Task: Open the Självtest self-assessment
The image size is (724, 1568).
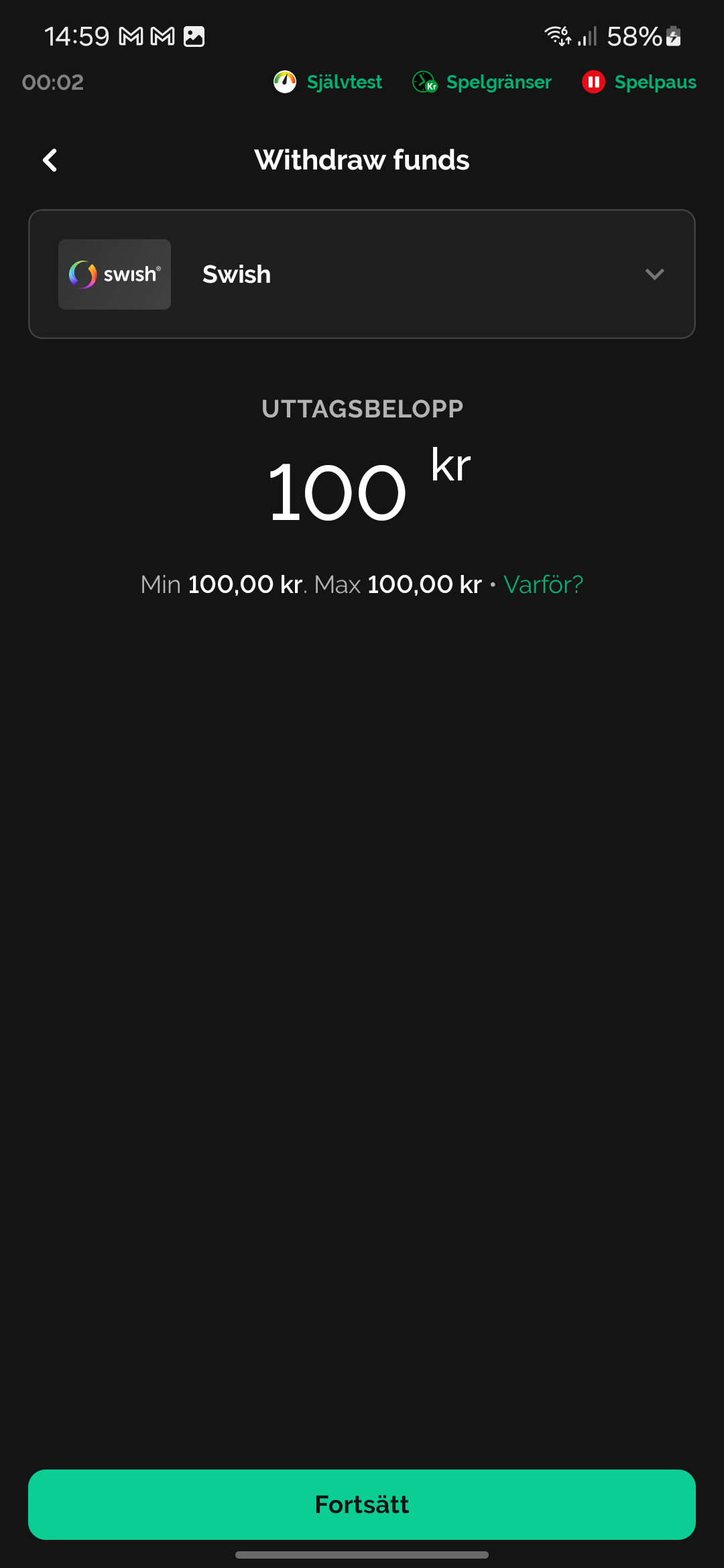Action: click(328, 82)
